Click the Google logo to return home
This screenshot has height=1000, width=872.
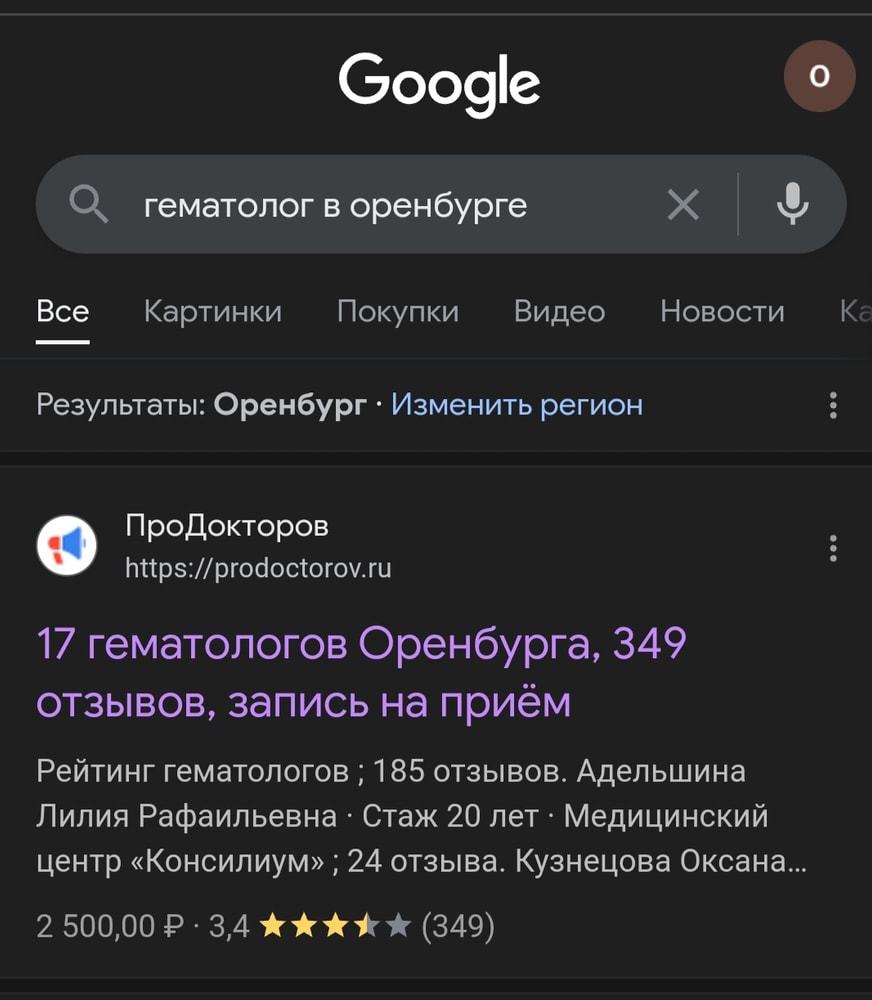coord(437,83)
